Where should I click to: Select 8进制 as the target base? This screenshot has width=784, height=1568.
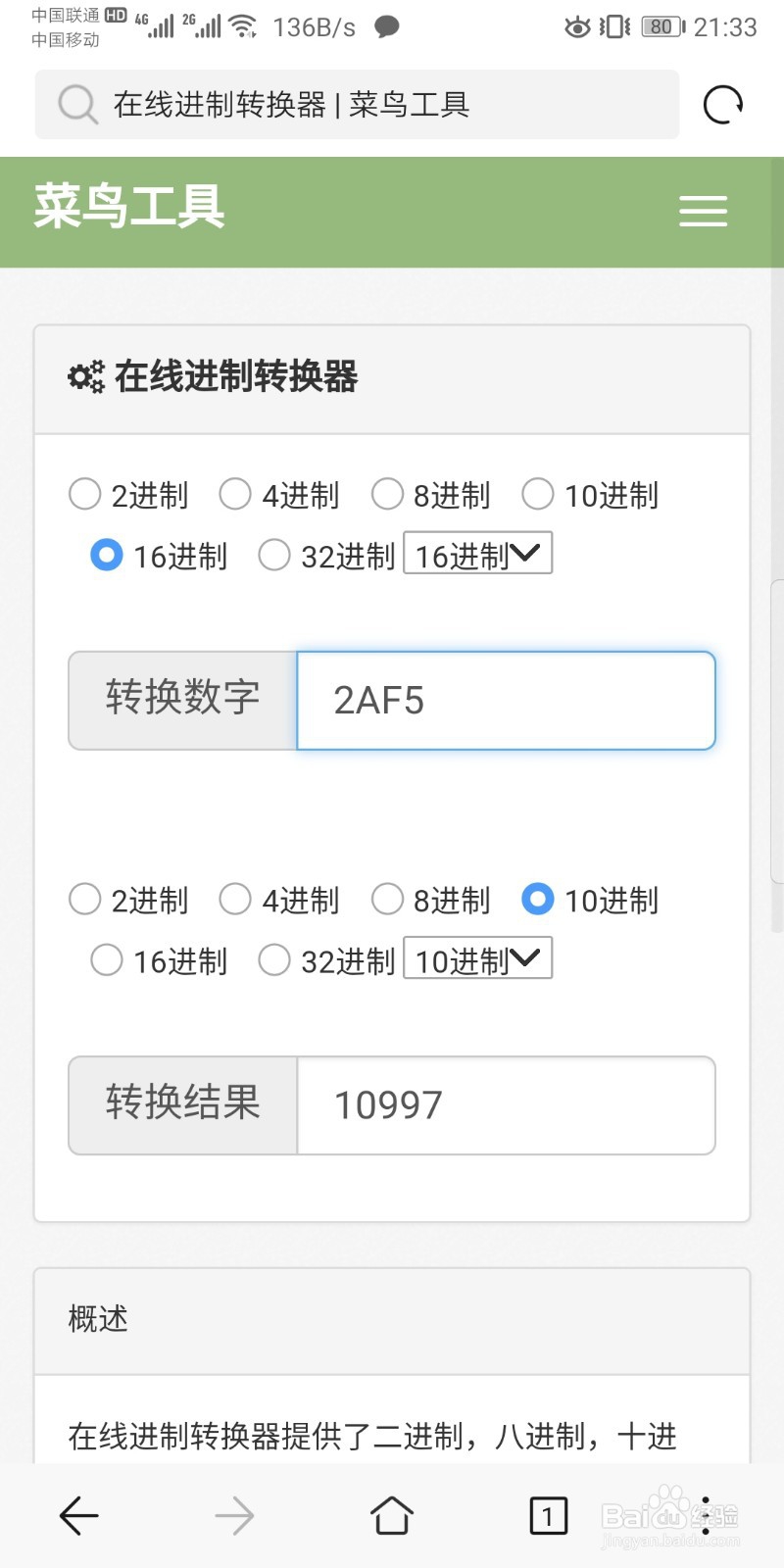[388, 899]
